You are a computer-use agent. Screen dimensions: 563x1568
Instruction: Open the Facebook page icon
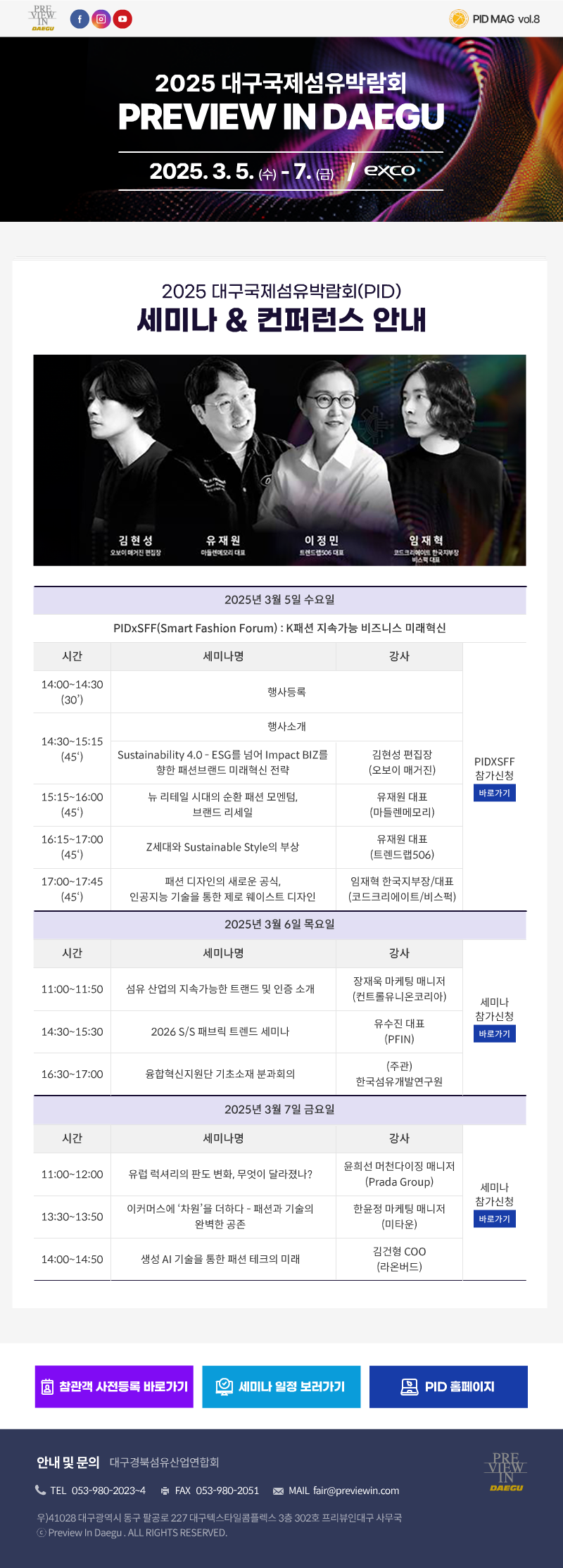[x=80, y=19]
